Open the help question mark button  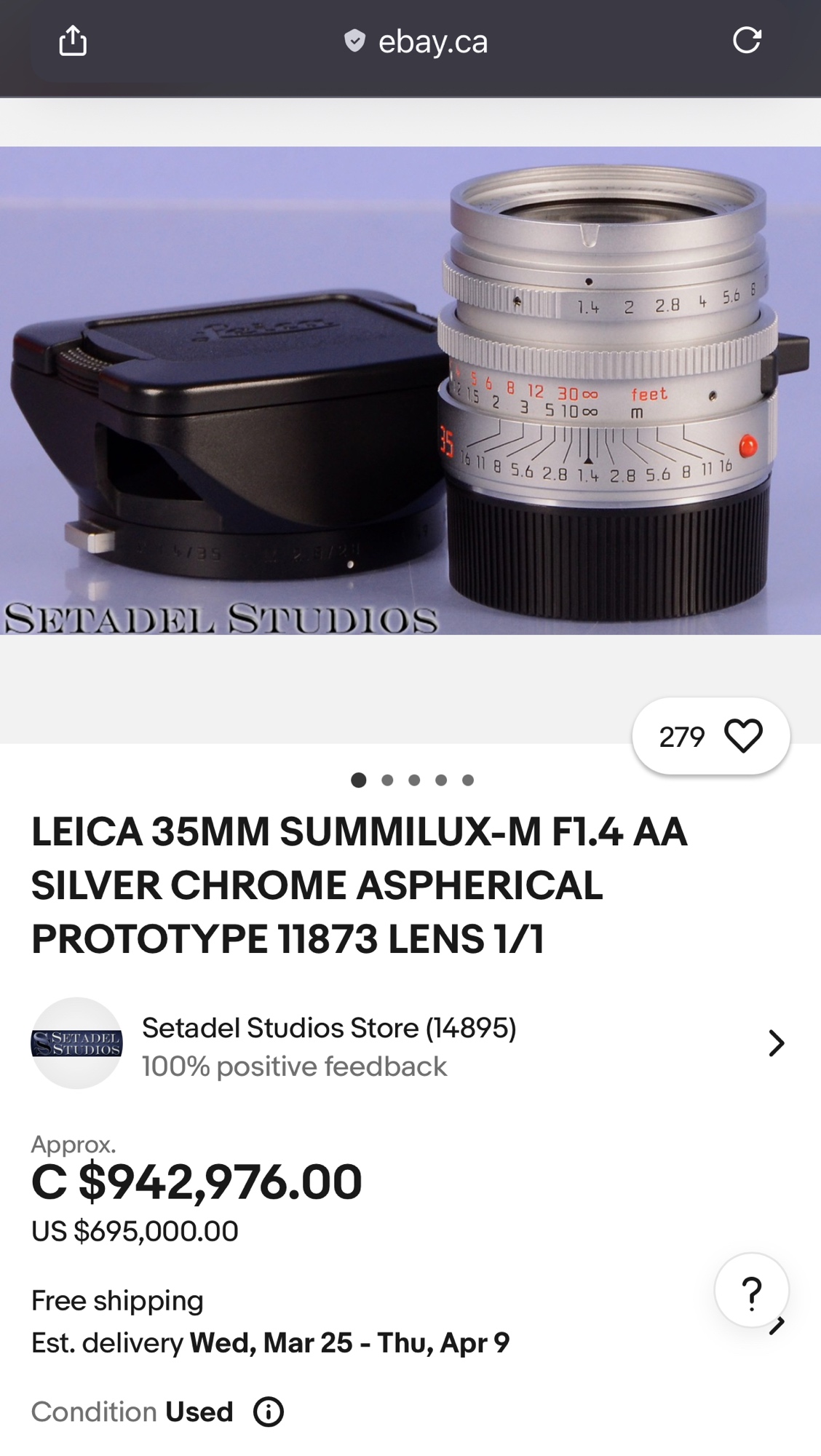[751, 1291]
